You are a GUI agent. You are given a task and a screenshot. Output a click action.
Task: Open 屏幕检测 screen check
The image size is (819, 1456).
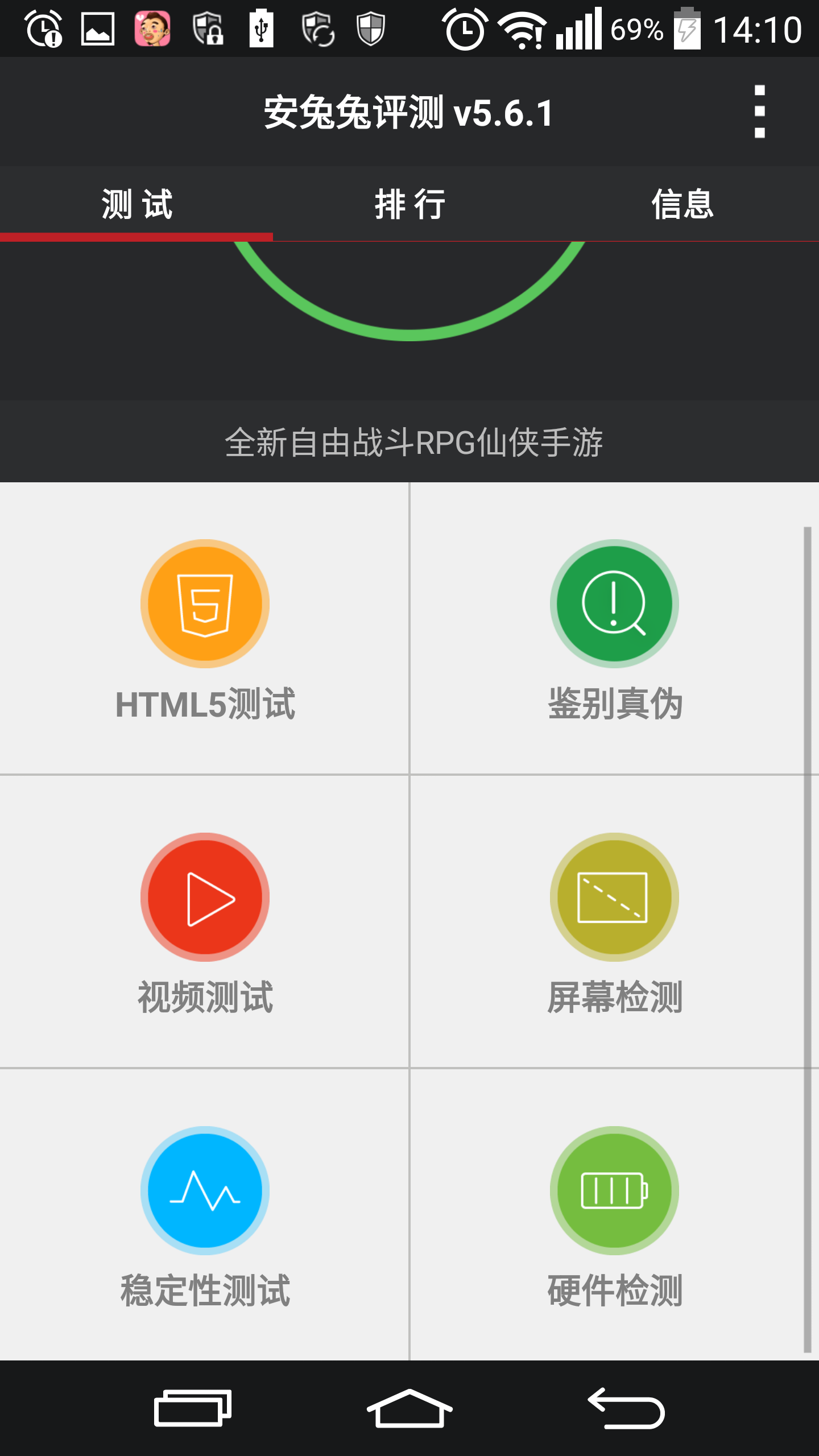tap(614, 921)
